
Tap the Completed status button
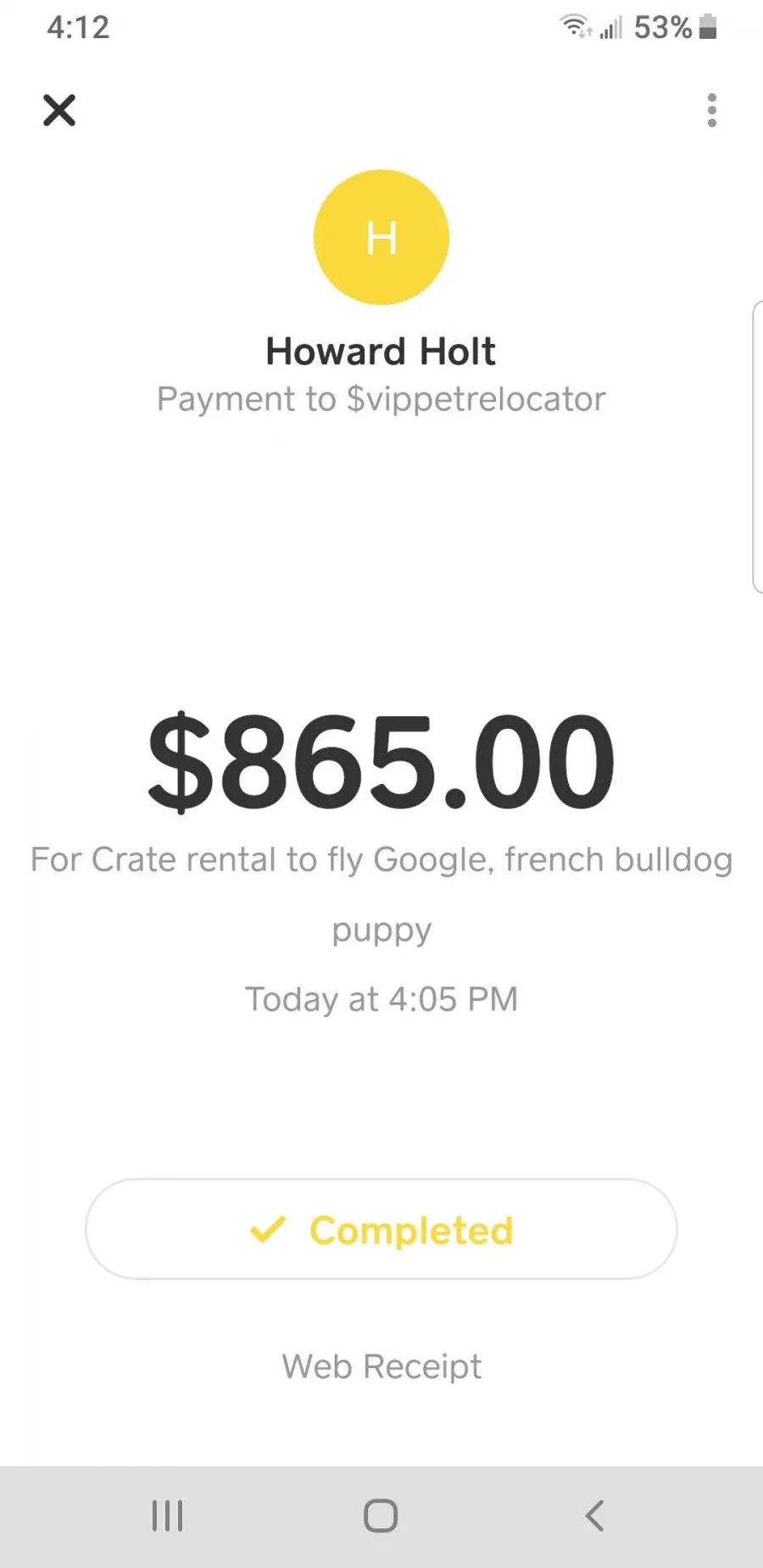click(381, 1229)
